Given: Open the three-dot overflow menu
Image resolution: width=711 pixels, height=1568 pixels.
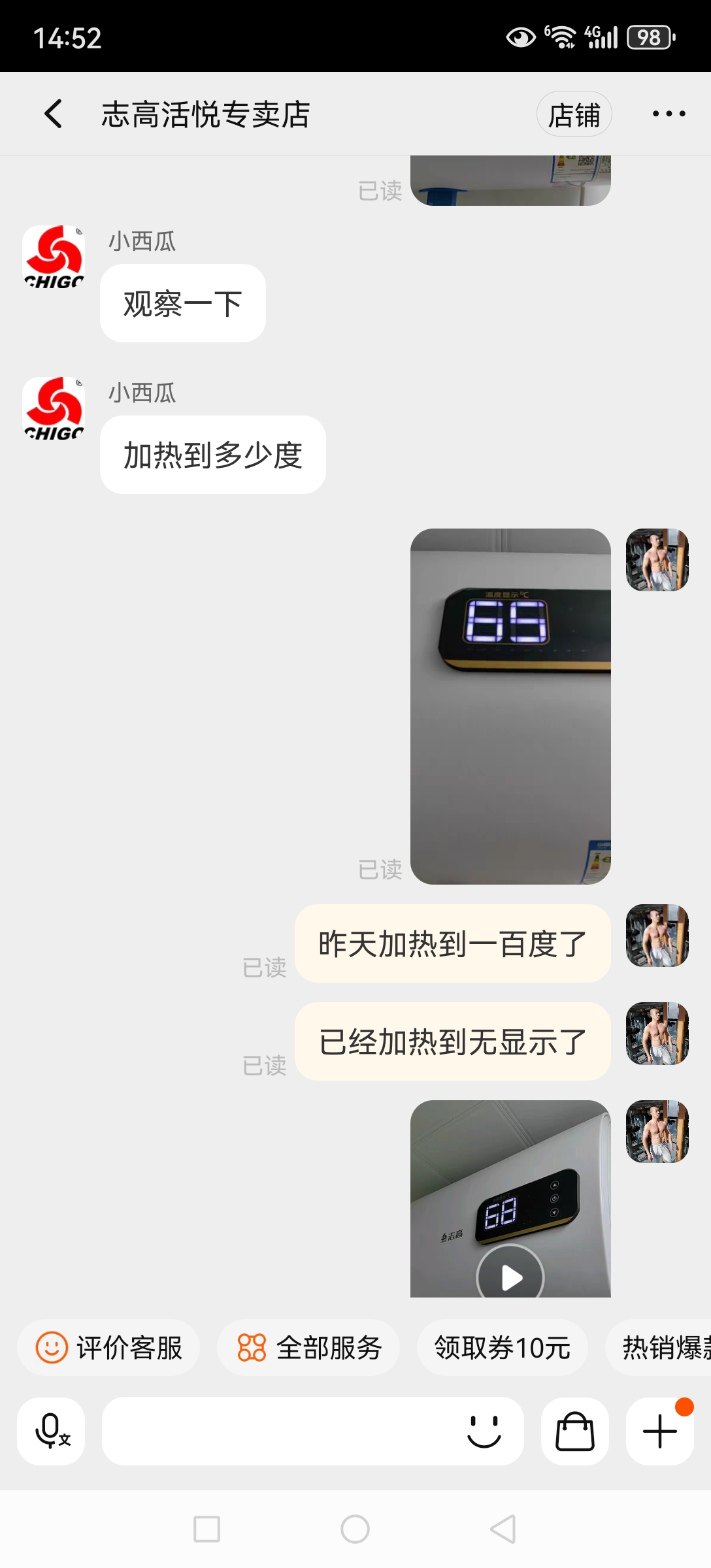Looking at the screenshot, I should pos(669,114).
